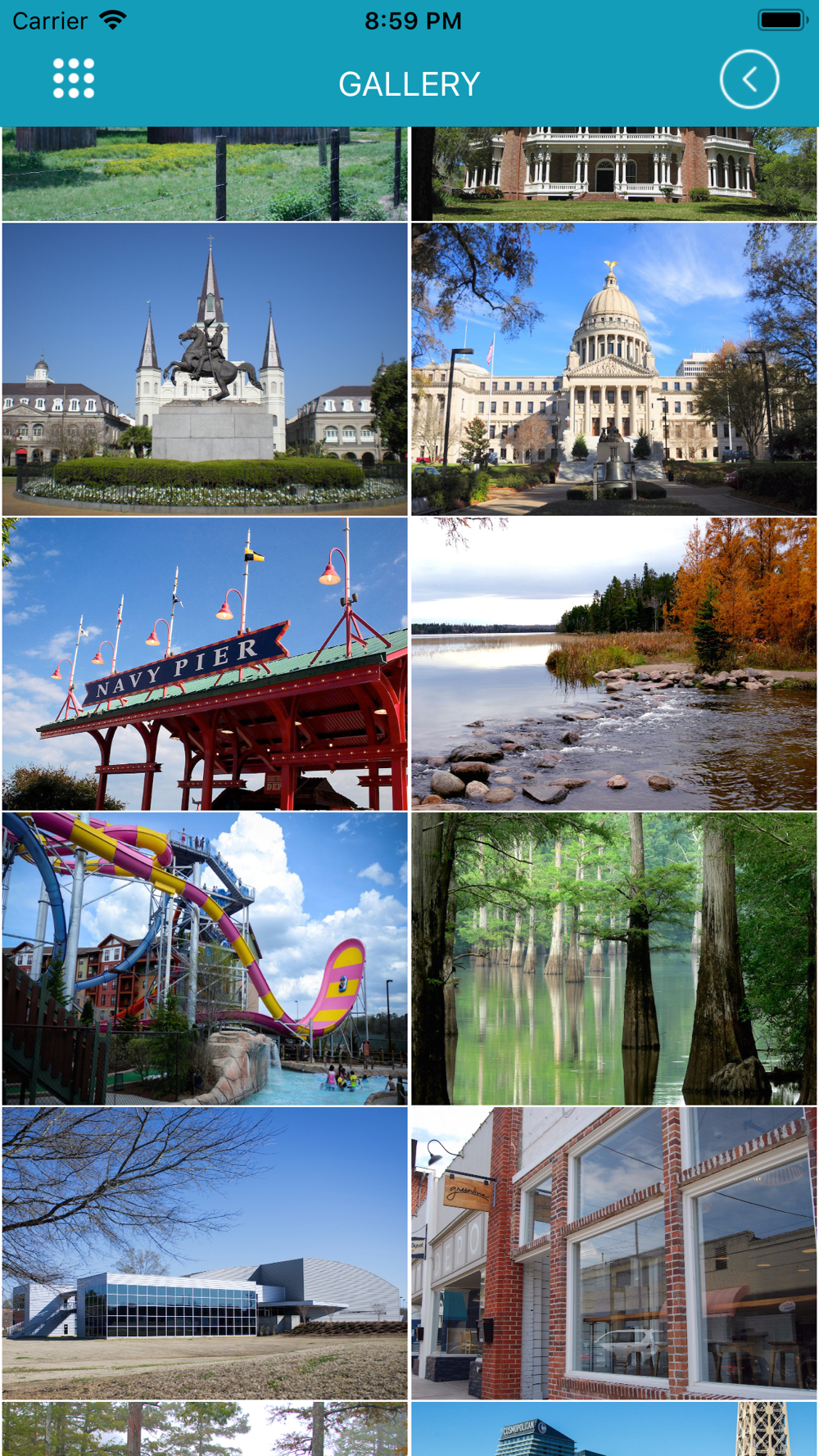Open the grid menu icon
Viewport: 819px width, 1456px height.
click(74, 79)
